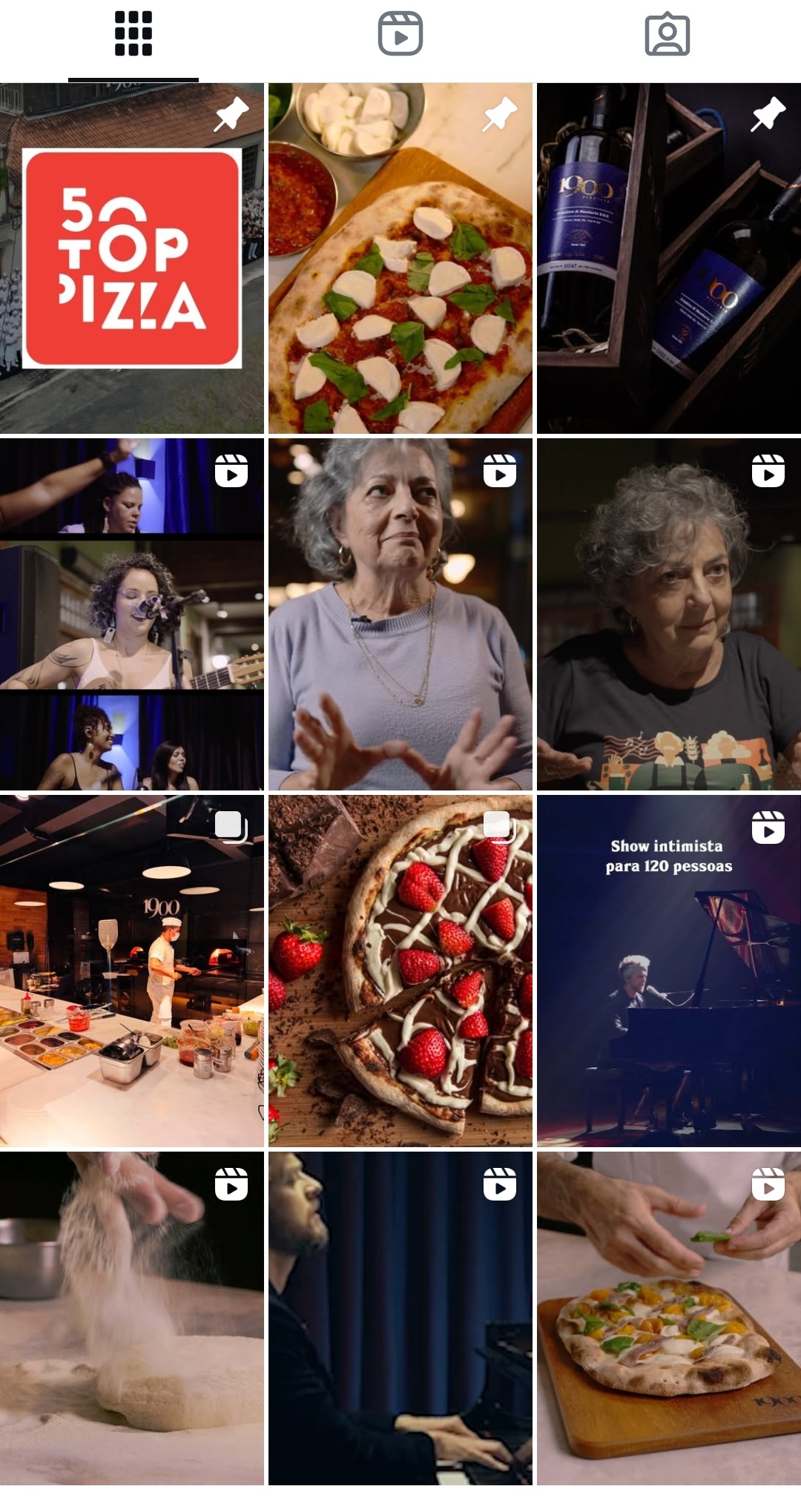Image resolution: width=801 pixels, height=1512 pixels.
Task: Play the reel with women singing
Action: click(132, 614)
